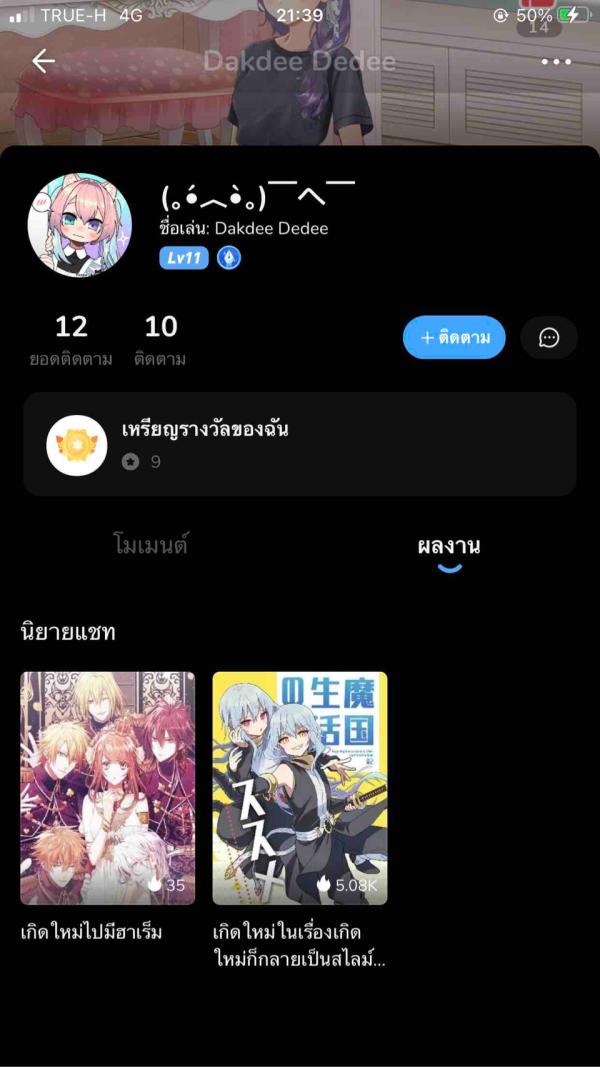Open เหรียญรางวัลของฉัน medals card

(x=299, y=444)
